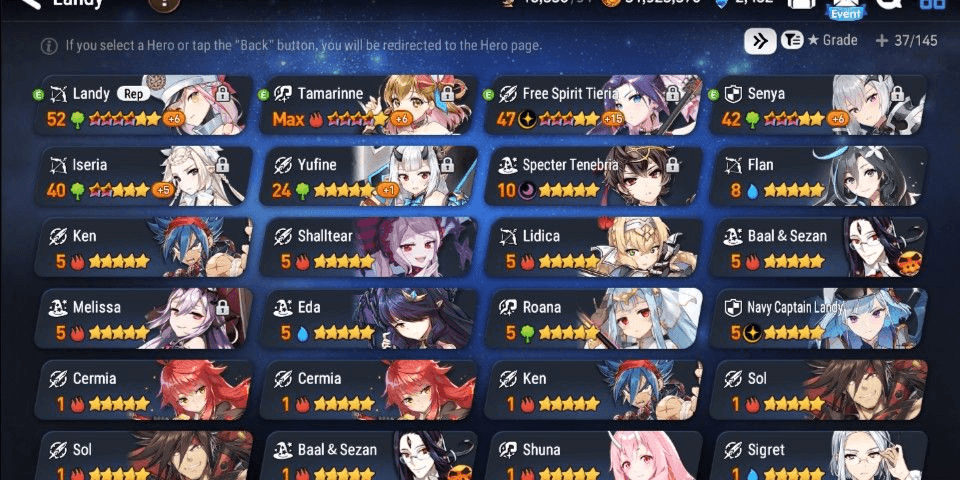Select the hero Lidica
This screenshot has width=960, height=480.
coord(592,247)
